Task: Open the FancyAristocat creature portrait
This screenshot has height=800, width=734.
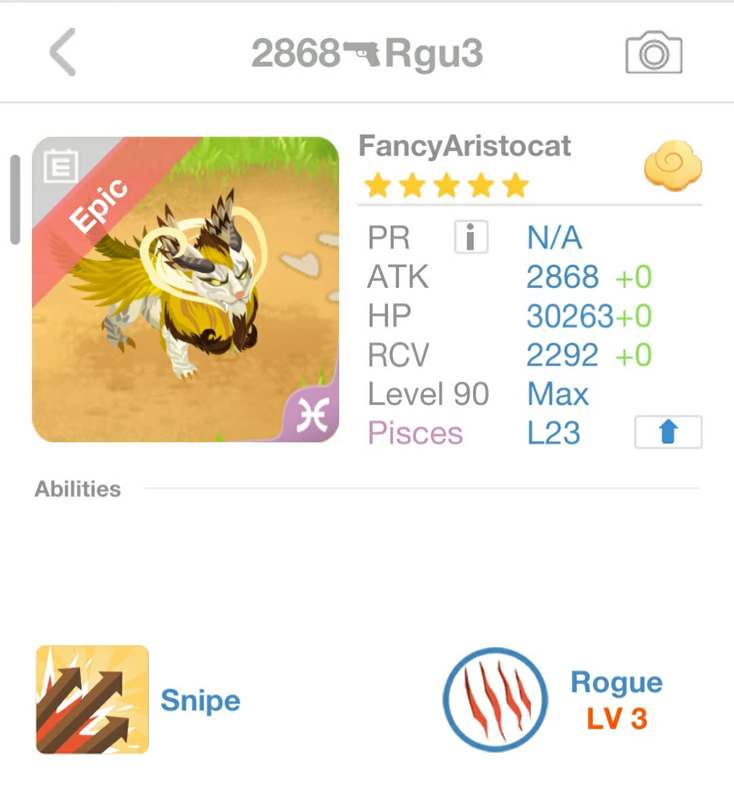Action: click(185, 289)
